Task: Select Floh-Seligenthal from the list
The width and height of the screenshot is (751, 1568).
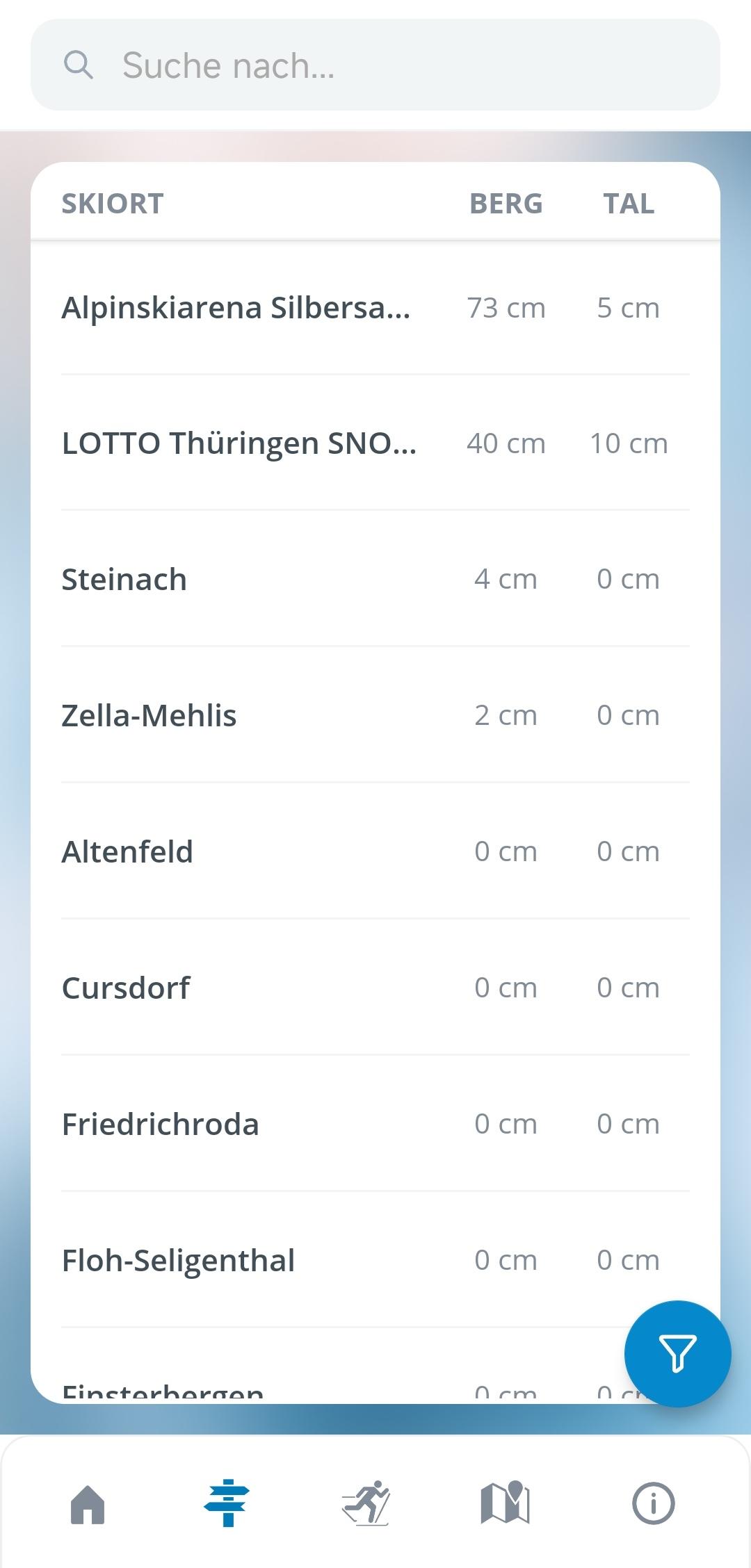Action: (x=375, y=1260)
